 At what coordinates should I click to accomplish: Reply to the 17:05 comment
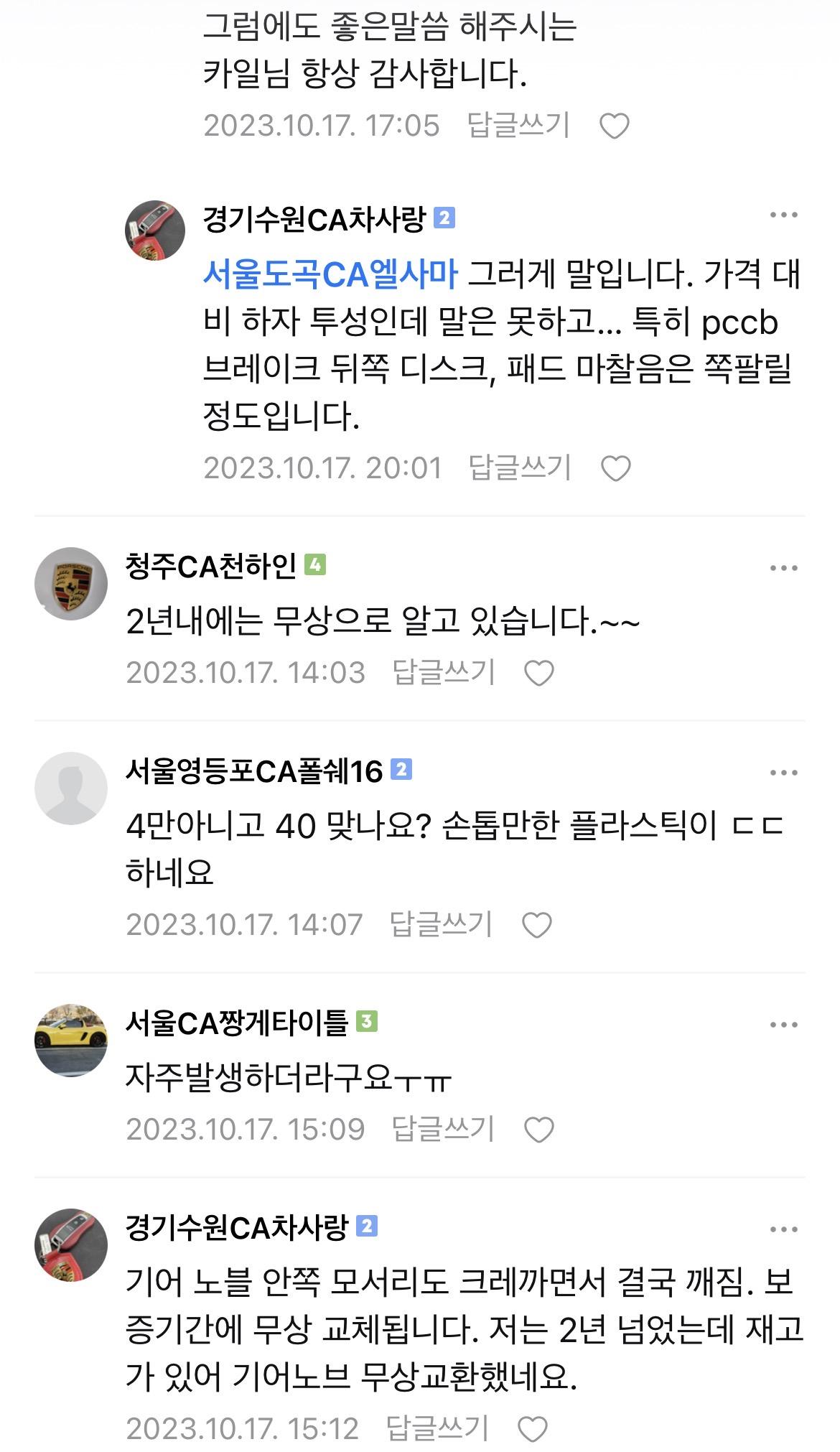tap(518, 126)
